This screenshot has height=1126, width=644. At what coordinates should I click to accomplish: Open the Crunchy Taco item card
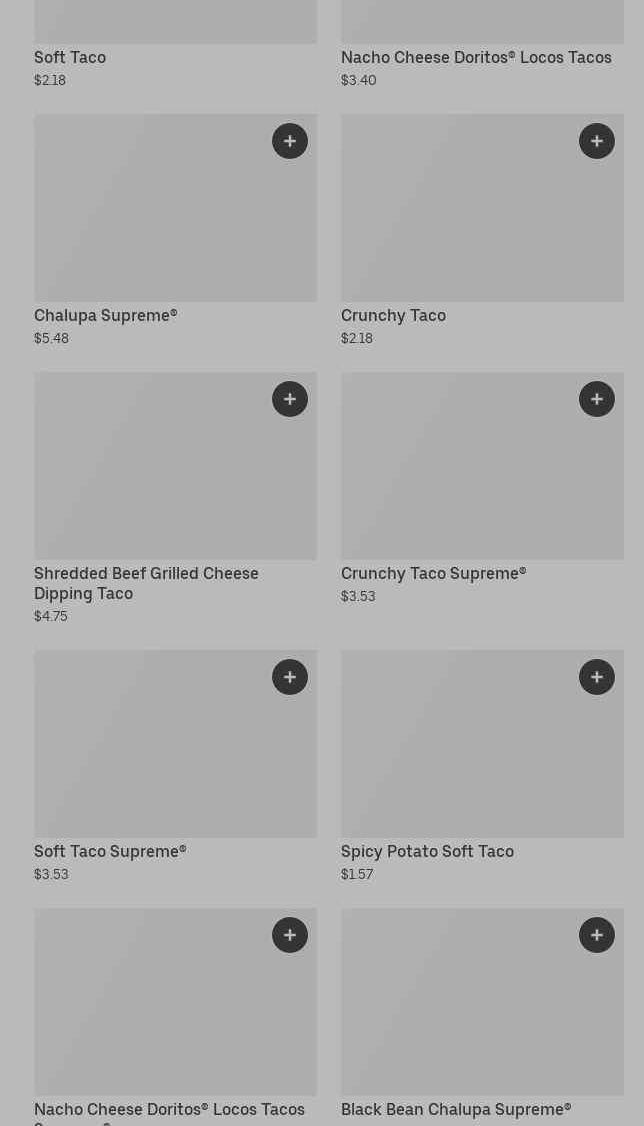(x=482, y=231)
